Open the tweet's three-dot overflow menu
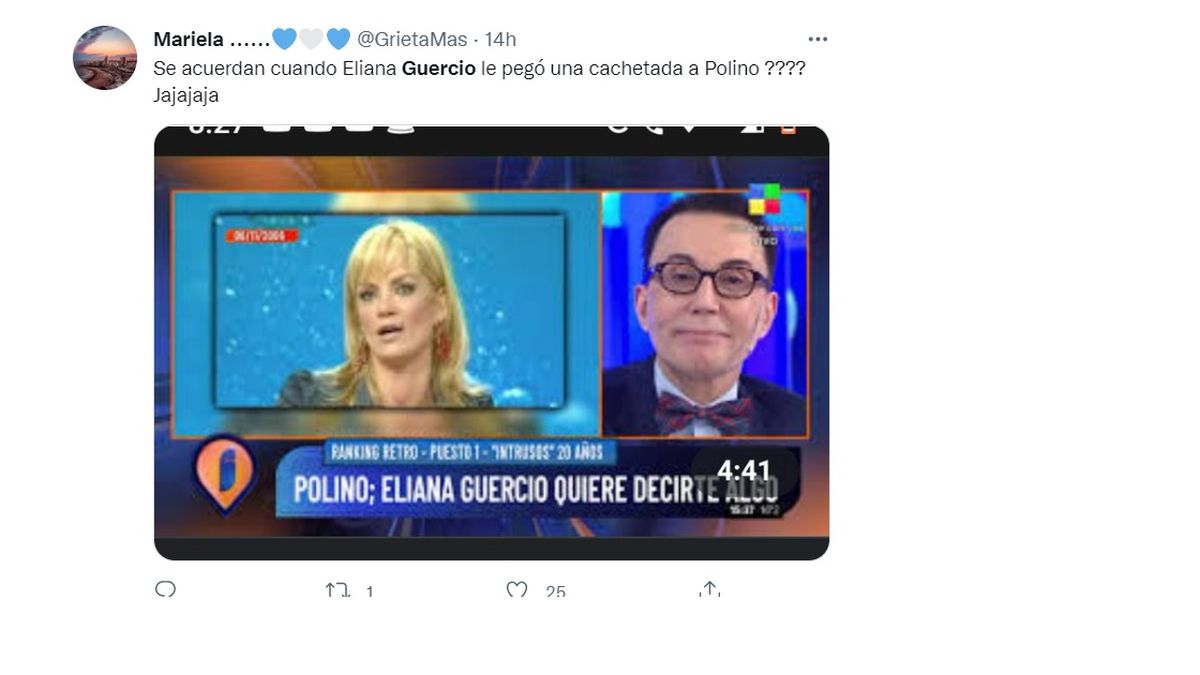The image size is (1200, 675). tap(818, 39)
